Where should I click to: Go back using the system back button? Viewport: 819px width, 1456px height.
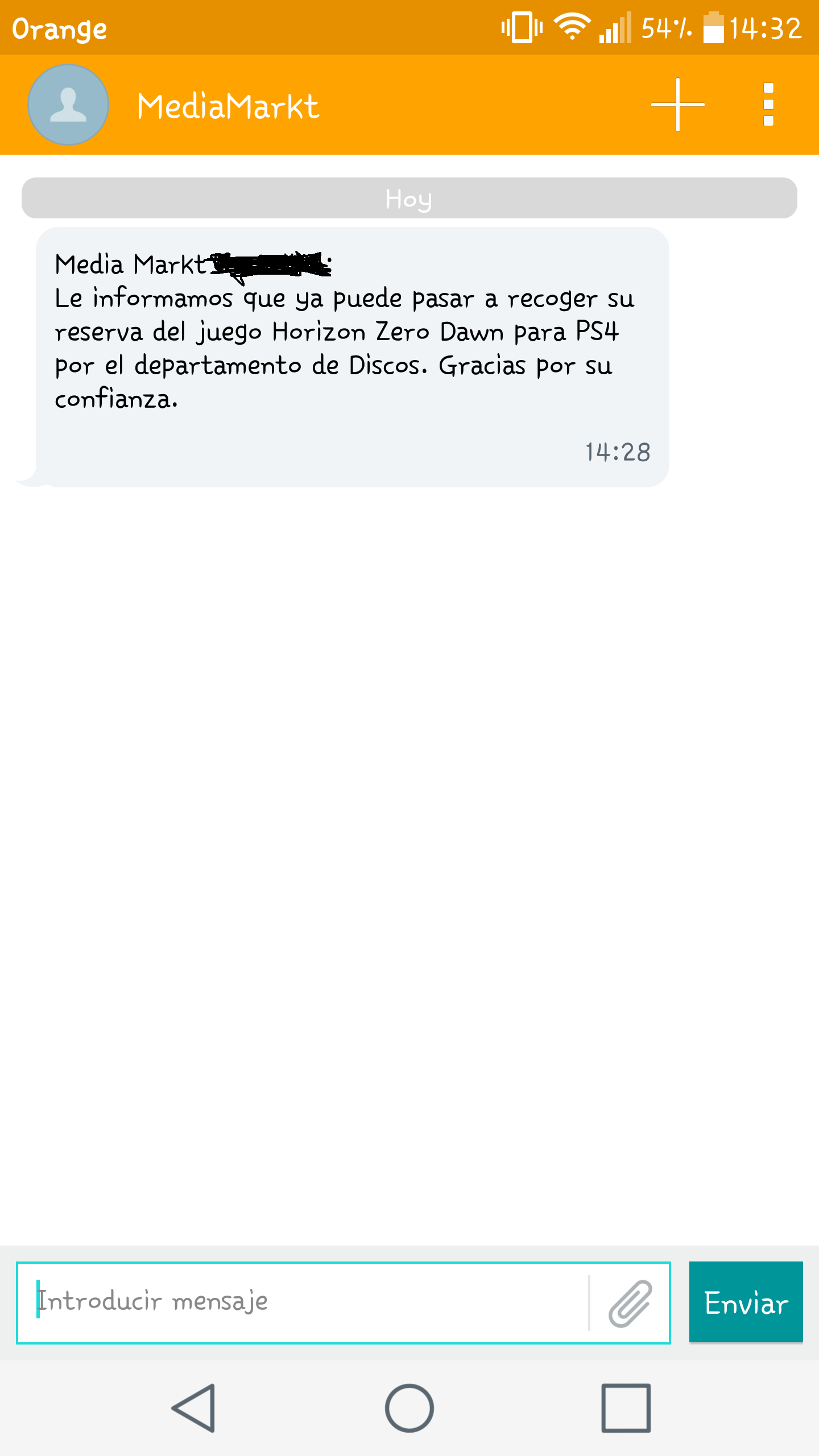click(195, 1408)
